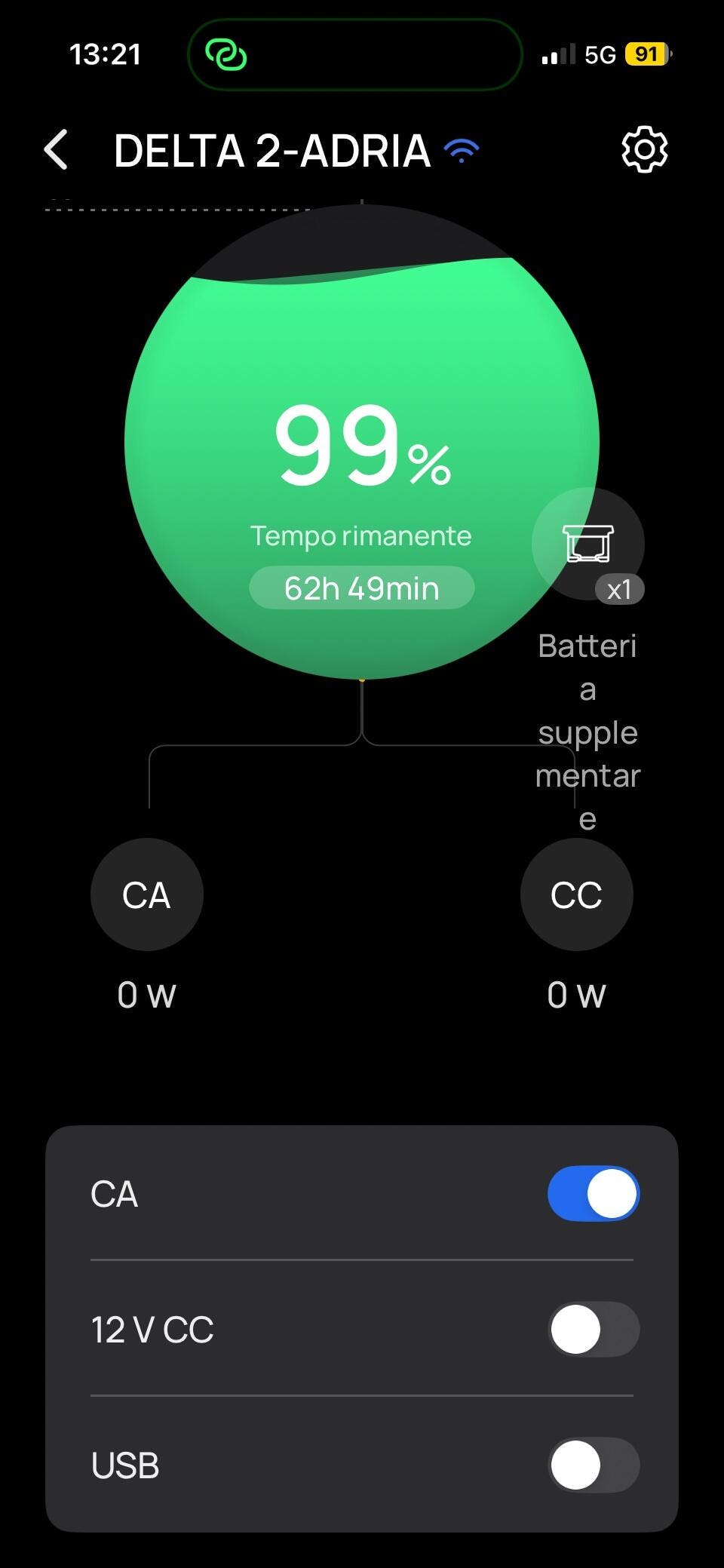This screenshot has height=1568, width=724.
Task: Turn off the CA output switch
Action: (594, 1194)
